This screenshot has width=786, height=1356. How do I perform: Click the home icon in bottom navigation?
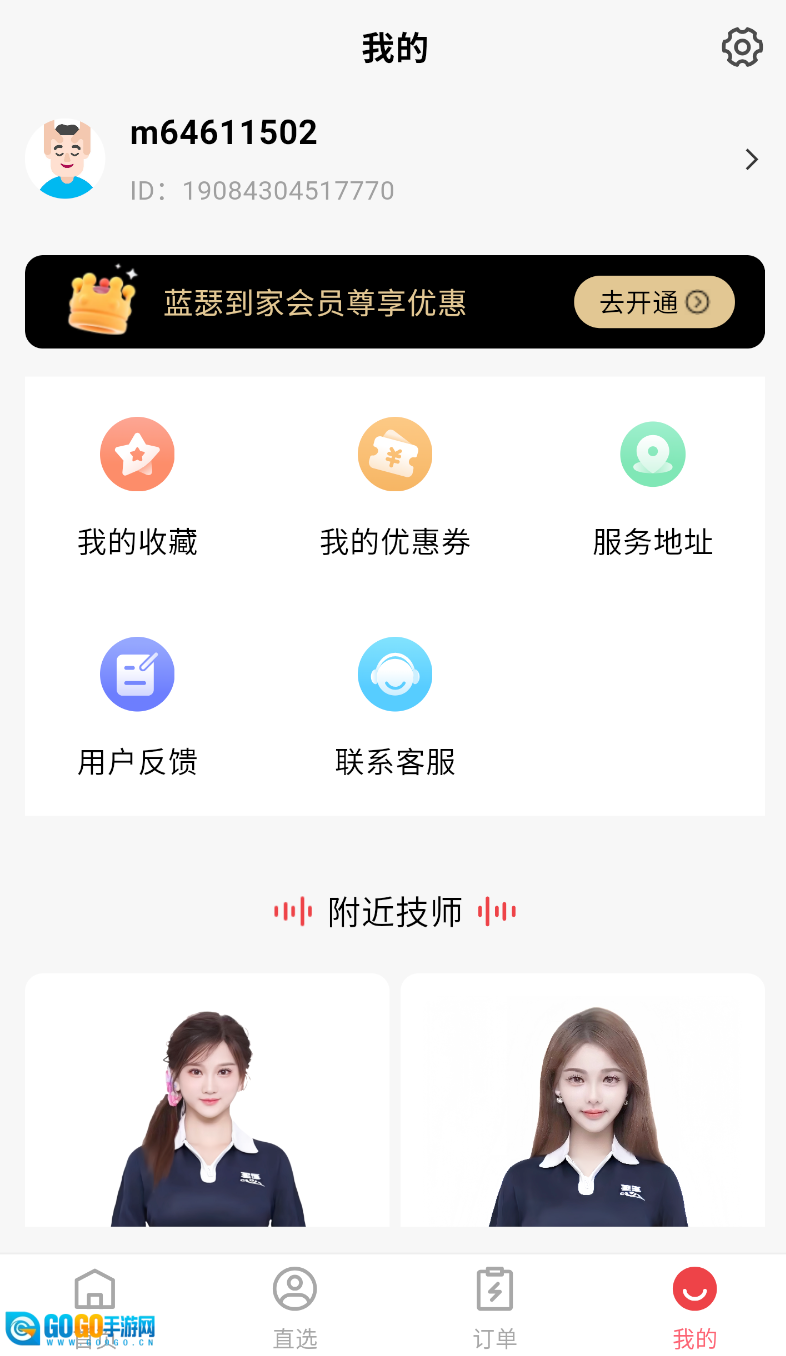95,1289
